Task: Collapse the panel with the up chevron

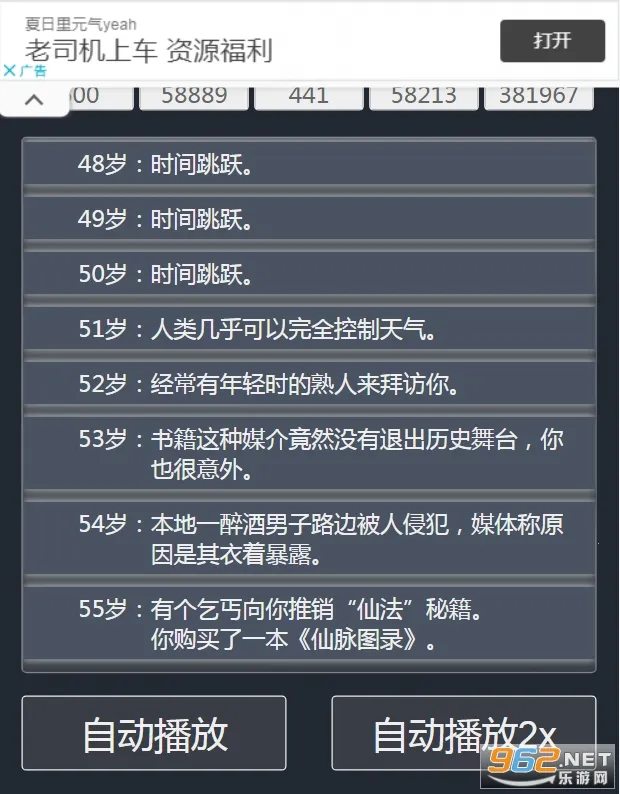Action: pyautogui.click(x=34, y=99)
